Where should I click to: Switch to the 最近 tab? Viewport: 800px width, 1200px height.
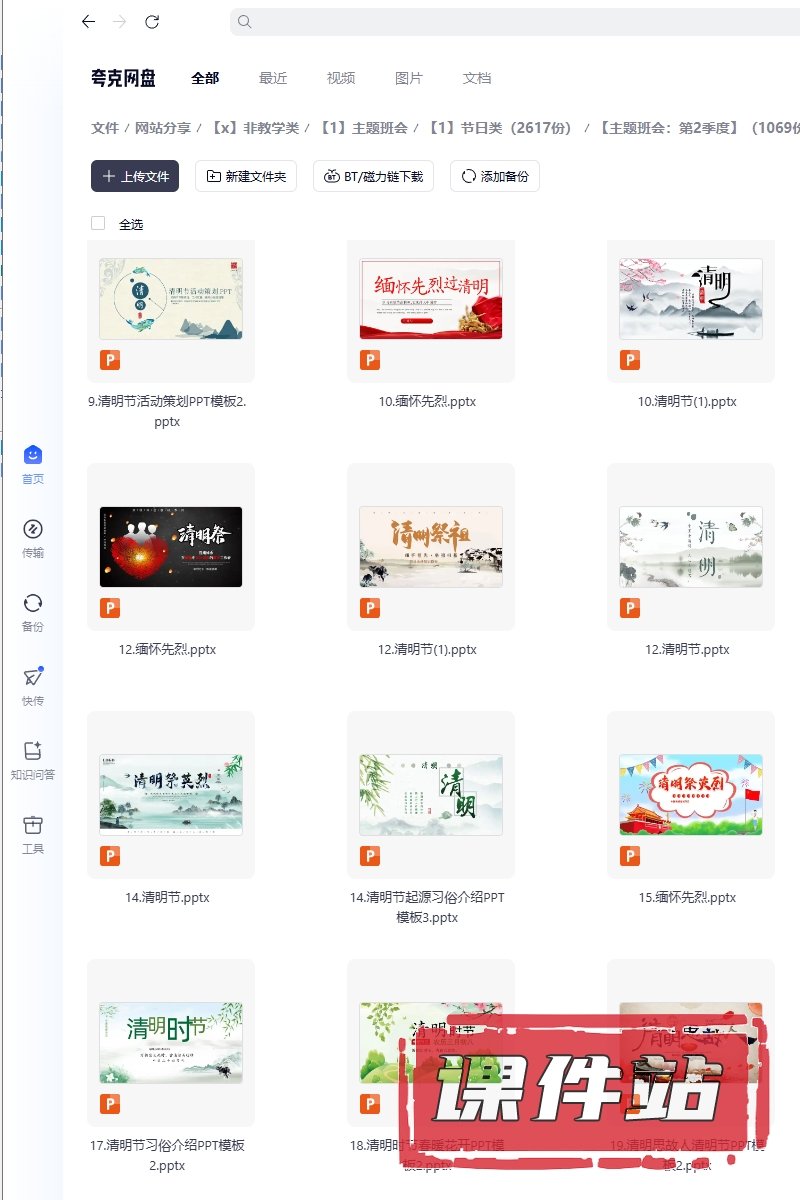(273, 78)
